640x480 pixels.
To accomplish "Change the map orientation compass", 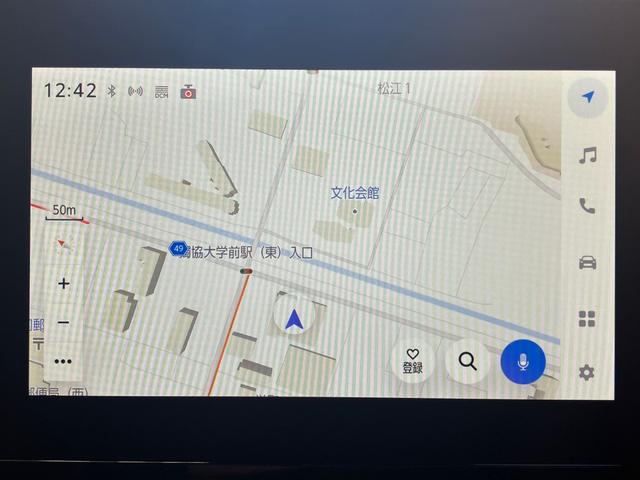I will [64, 245].
